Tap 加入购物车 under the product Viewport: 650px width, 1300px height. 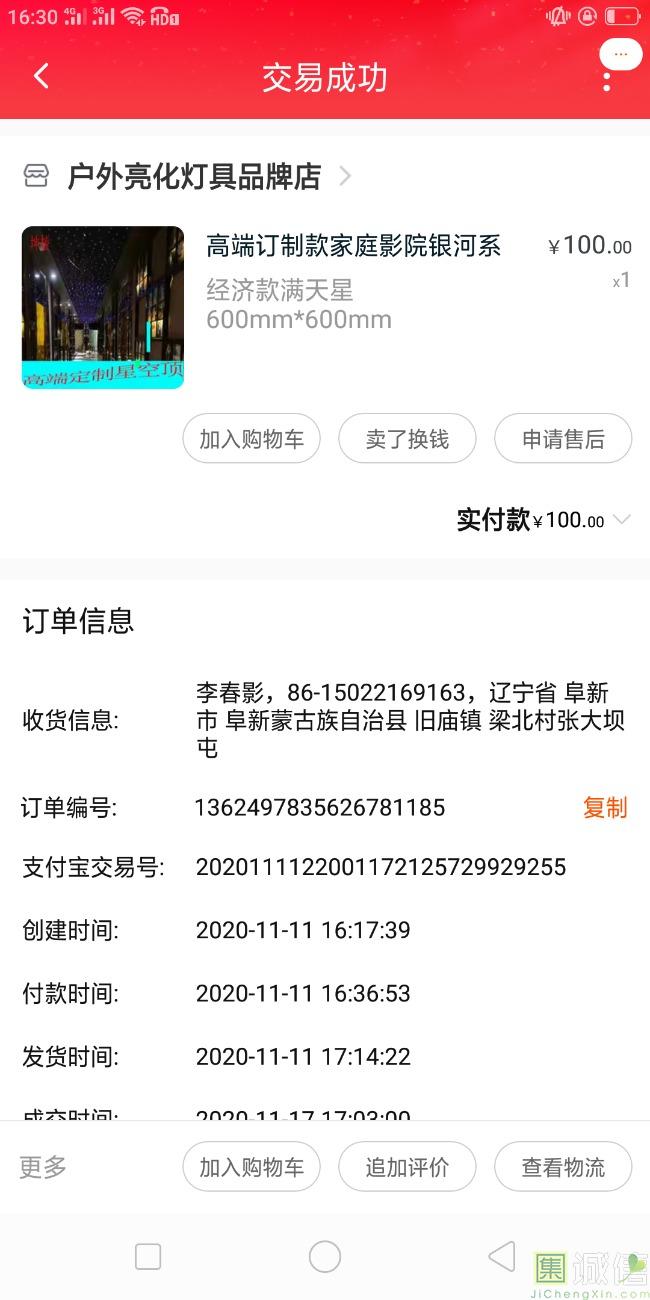click(x=251, y=439)
